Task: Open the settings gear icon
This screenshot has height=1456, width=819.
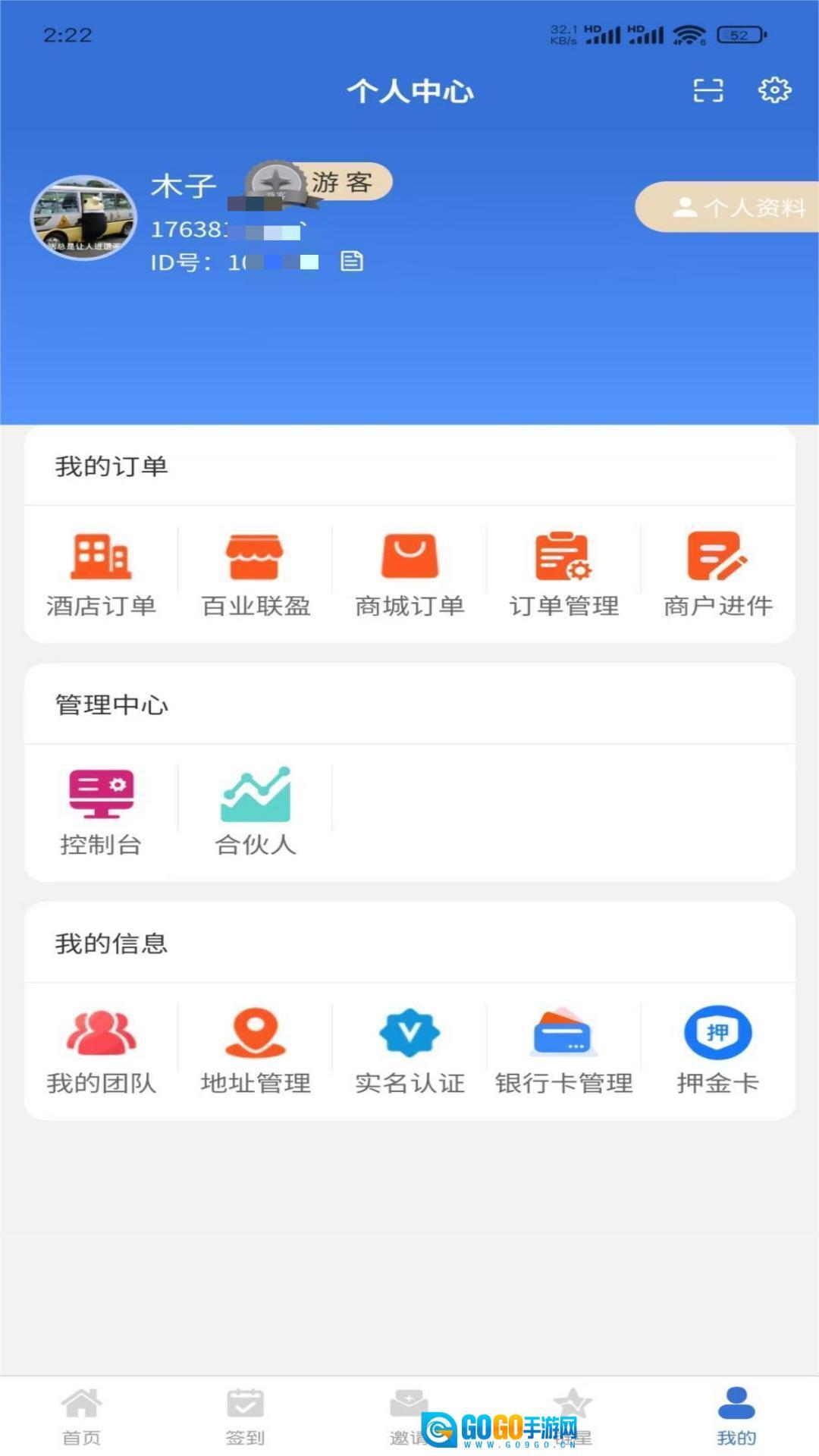Action: pos(773,90)
